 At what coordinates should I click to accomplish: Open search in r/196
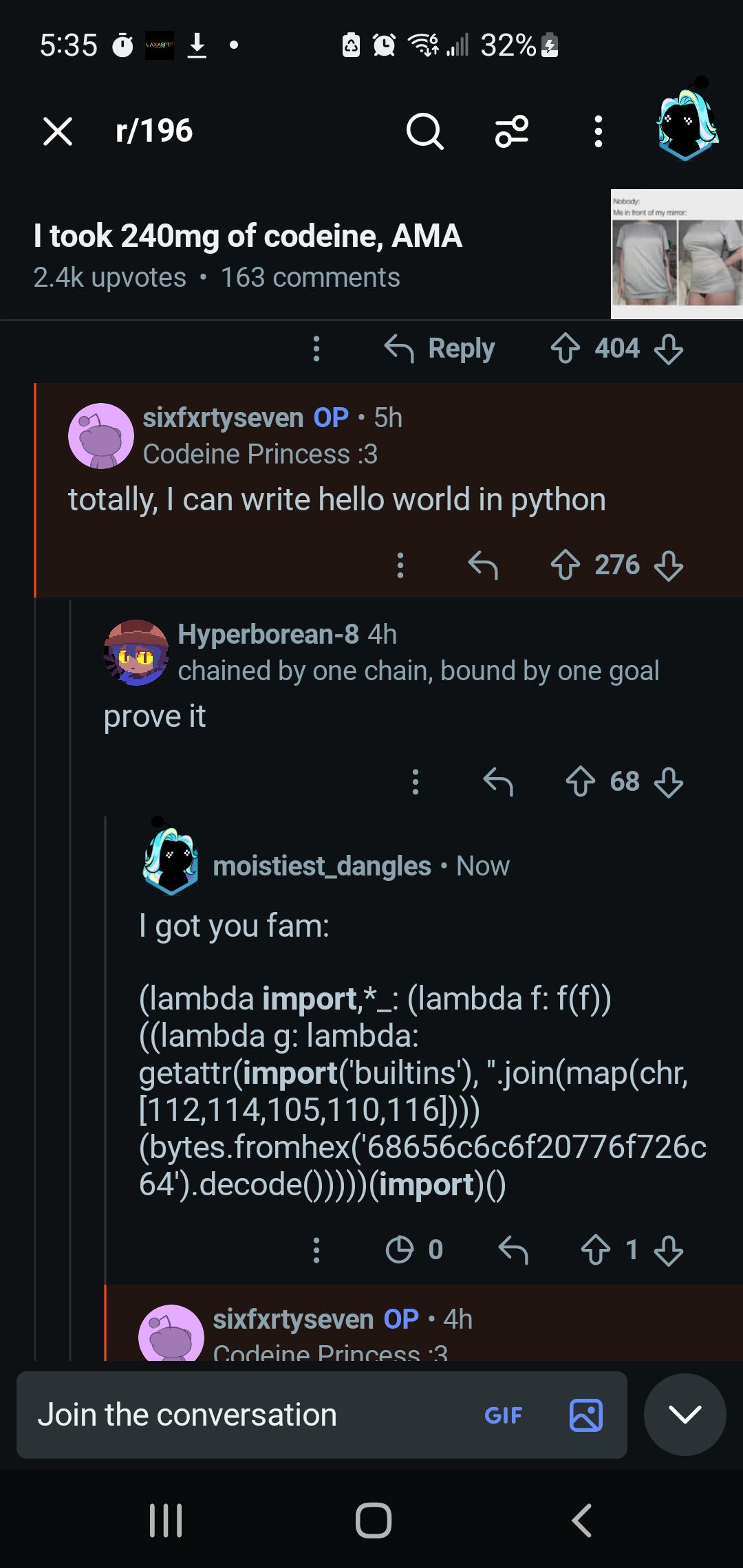[x=425, y=132]
